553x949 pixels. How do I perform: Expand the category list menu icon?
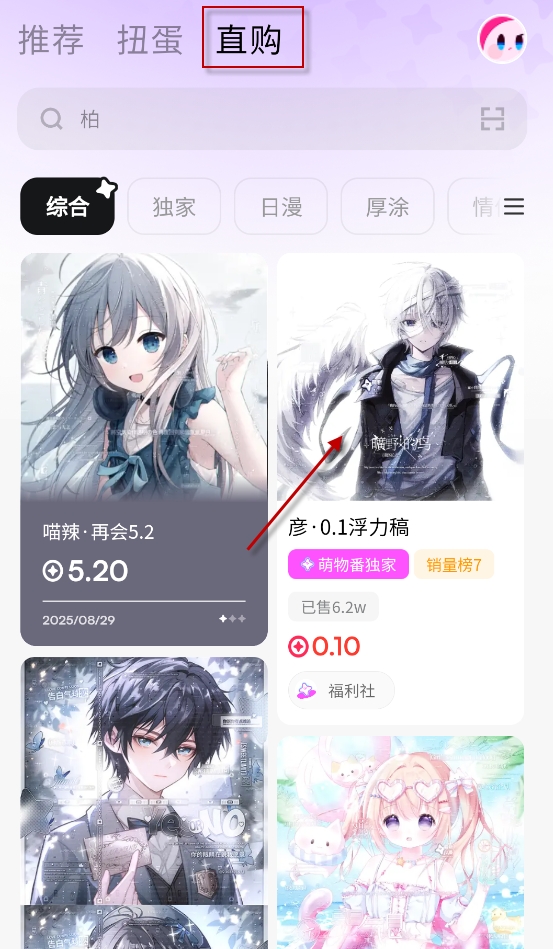point(514,206)
